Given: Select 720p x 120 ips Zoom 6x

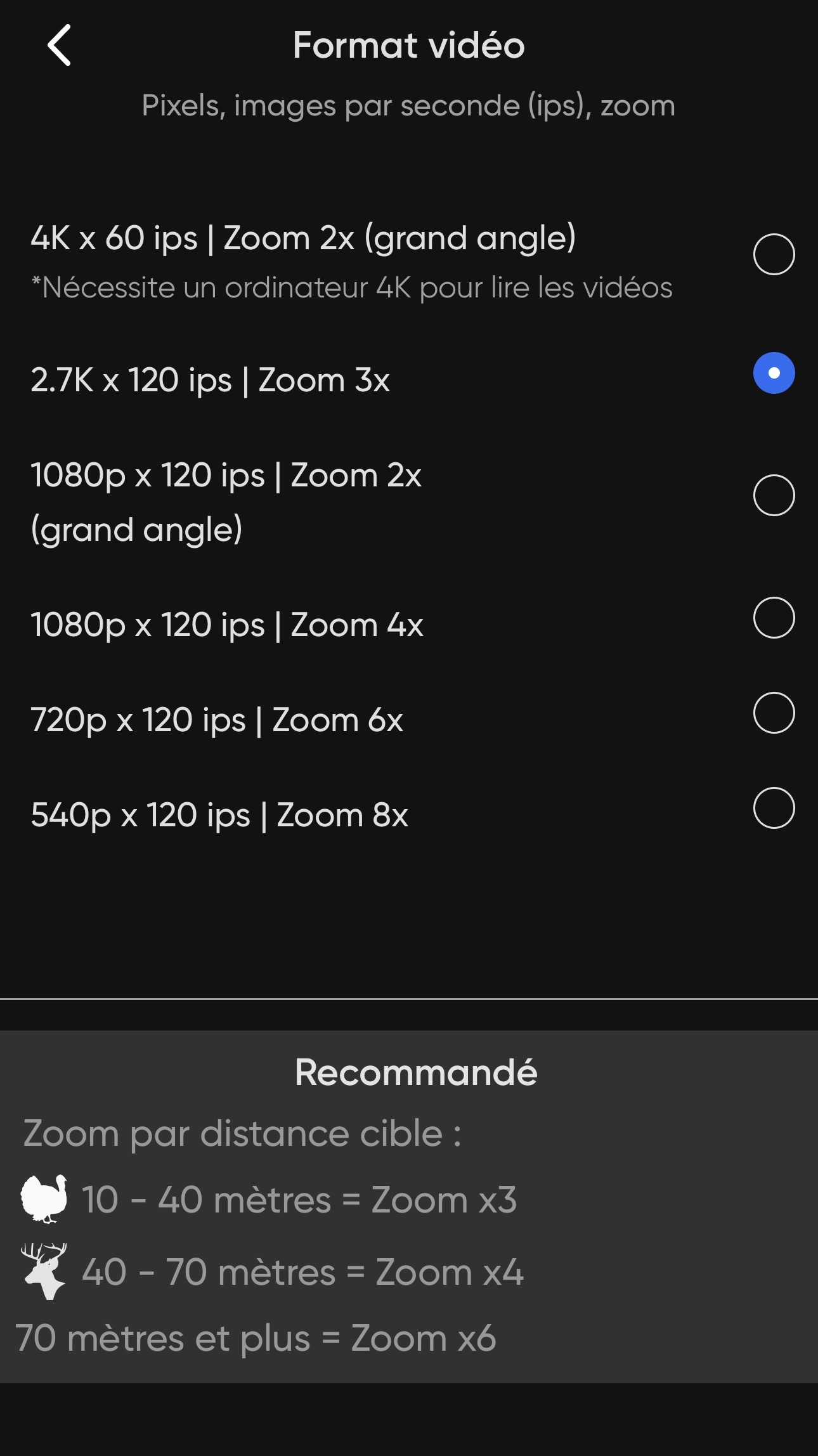Looking at the screenshot, I should pos(773,713).
